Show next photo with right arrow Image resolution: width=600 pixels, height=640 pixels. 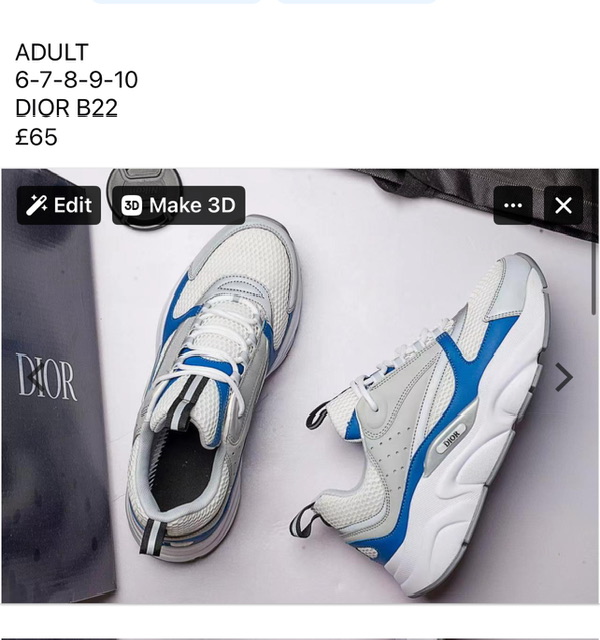tap(563, 377)
